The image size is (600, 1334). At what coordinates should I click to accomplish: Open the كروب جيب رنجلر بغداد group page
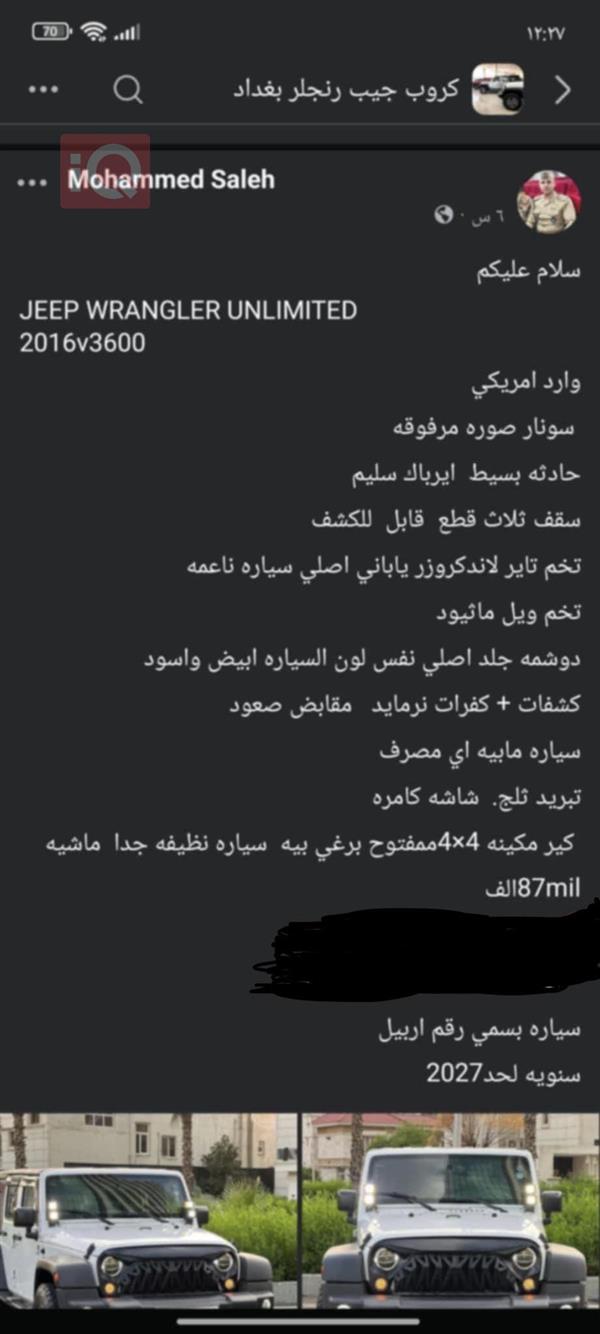(345, 90)
